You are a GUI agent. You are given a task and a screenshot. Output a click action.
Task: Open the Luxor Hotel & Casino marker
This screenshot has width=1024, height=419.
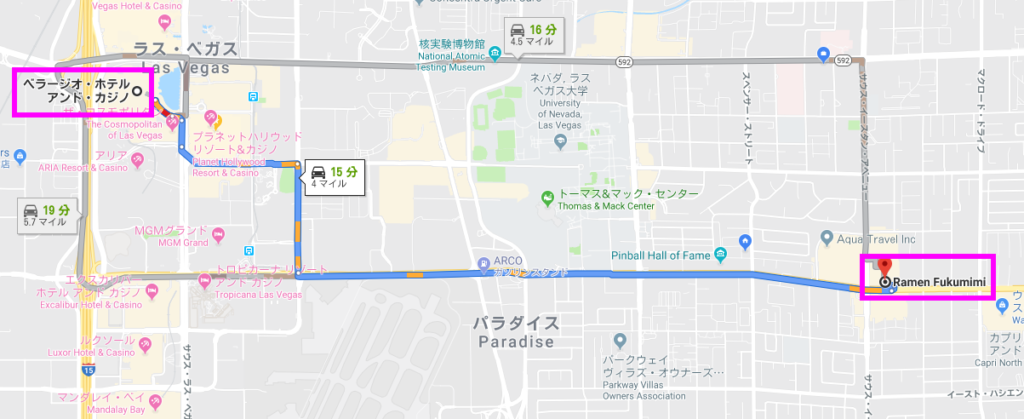(144, 345)
